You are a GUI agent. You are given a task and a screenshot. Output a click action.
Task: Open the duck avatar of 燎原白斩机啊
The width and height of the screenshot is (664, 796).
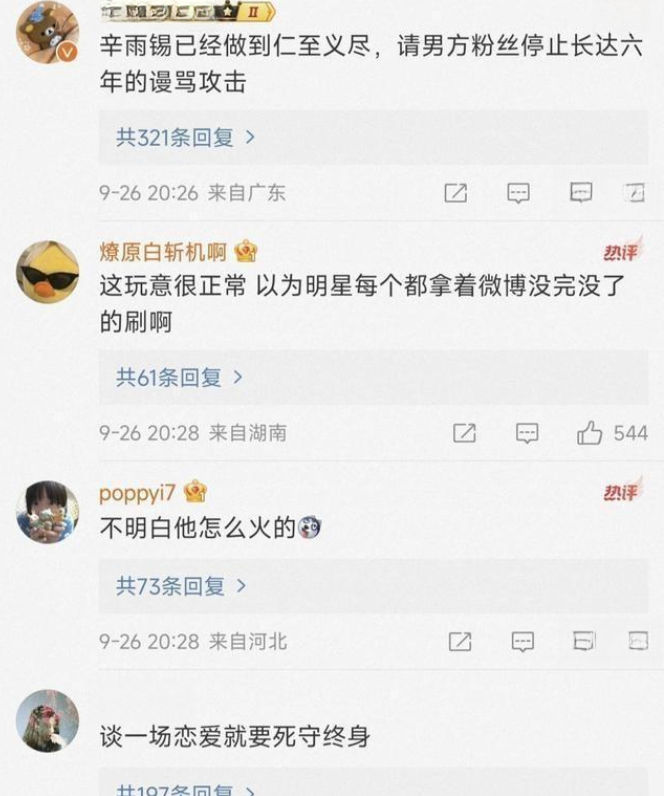pyautogui.click(x=47, y=272)
